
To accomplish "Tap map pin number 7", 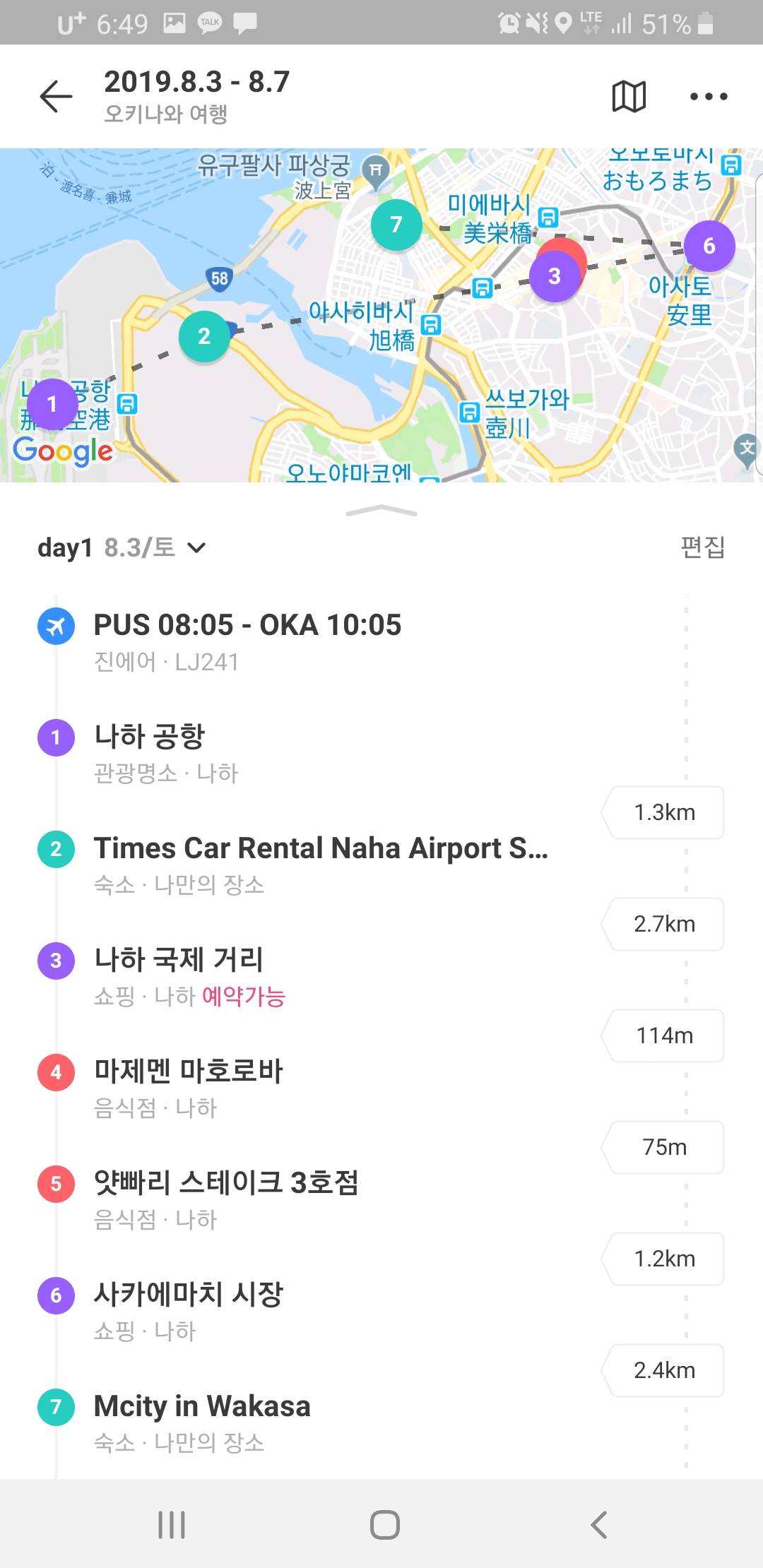I will click(x=396, y=225).
